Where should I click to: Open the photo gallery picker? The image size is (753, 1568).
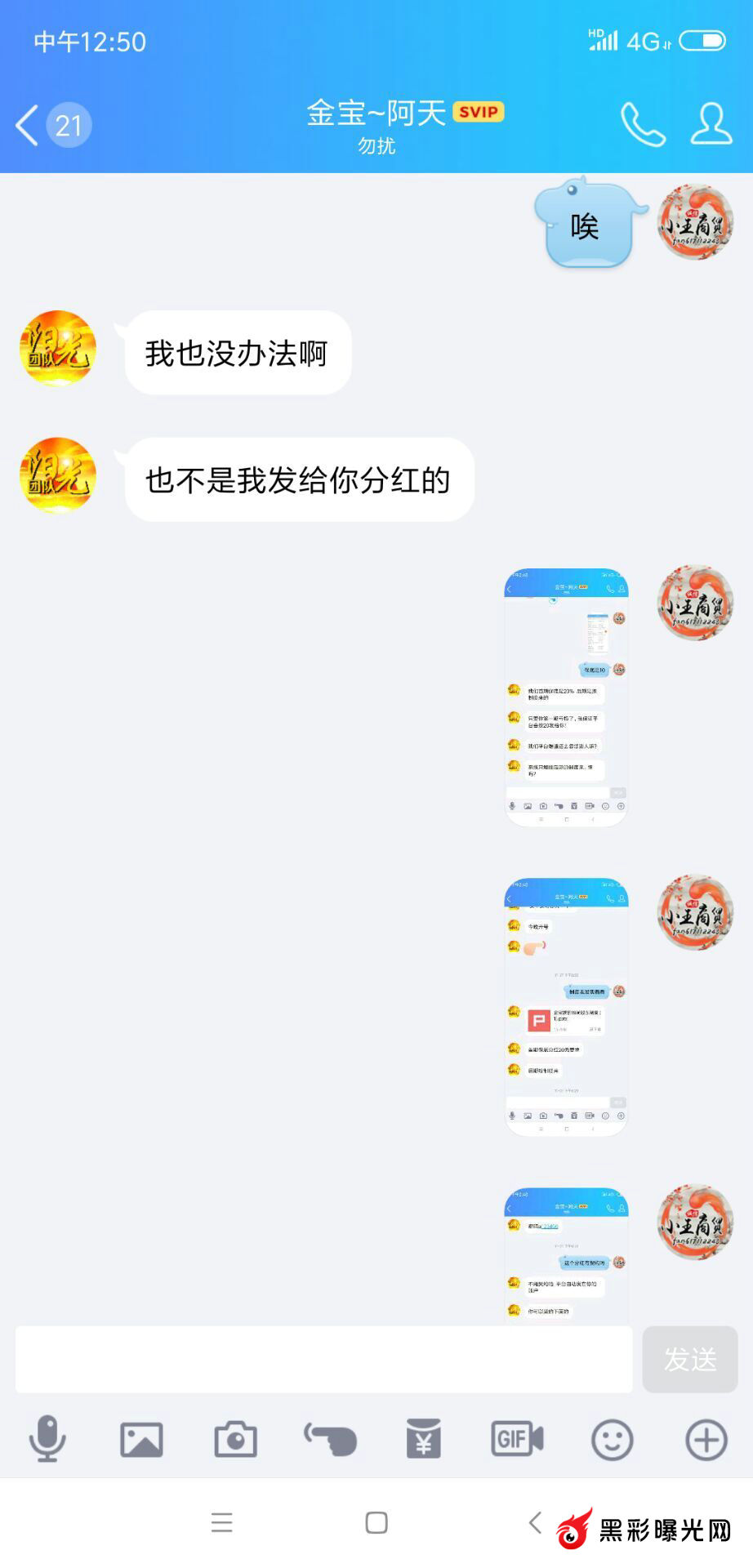click(x=141, y=1439)
